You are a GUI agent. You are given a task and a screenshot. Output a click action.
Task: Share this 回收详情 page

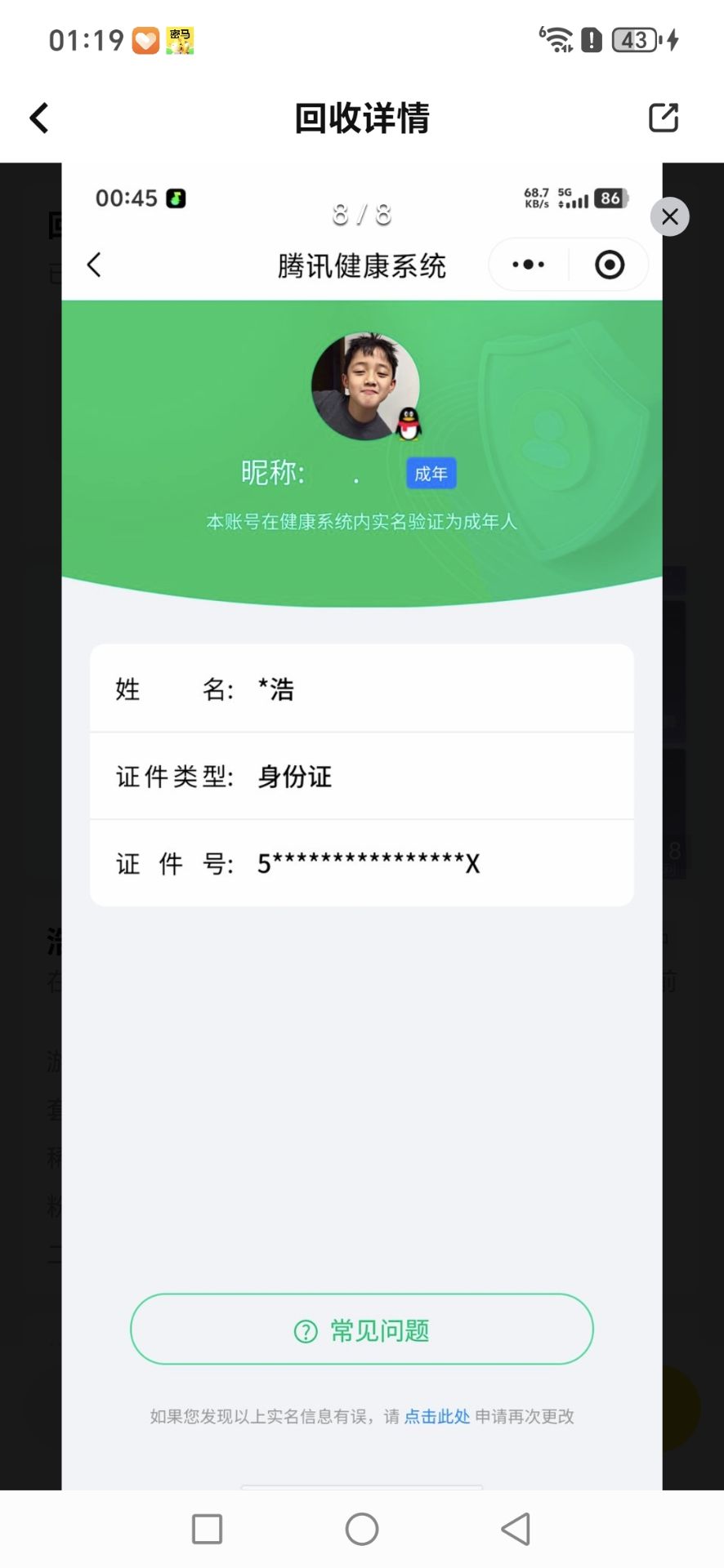pos(663,118)
